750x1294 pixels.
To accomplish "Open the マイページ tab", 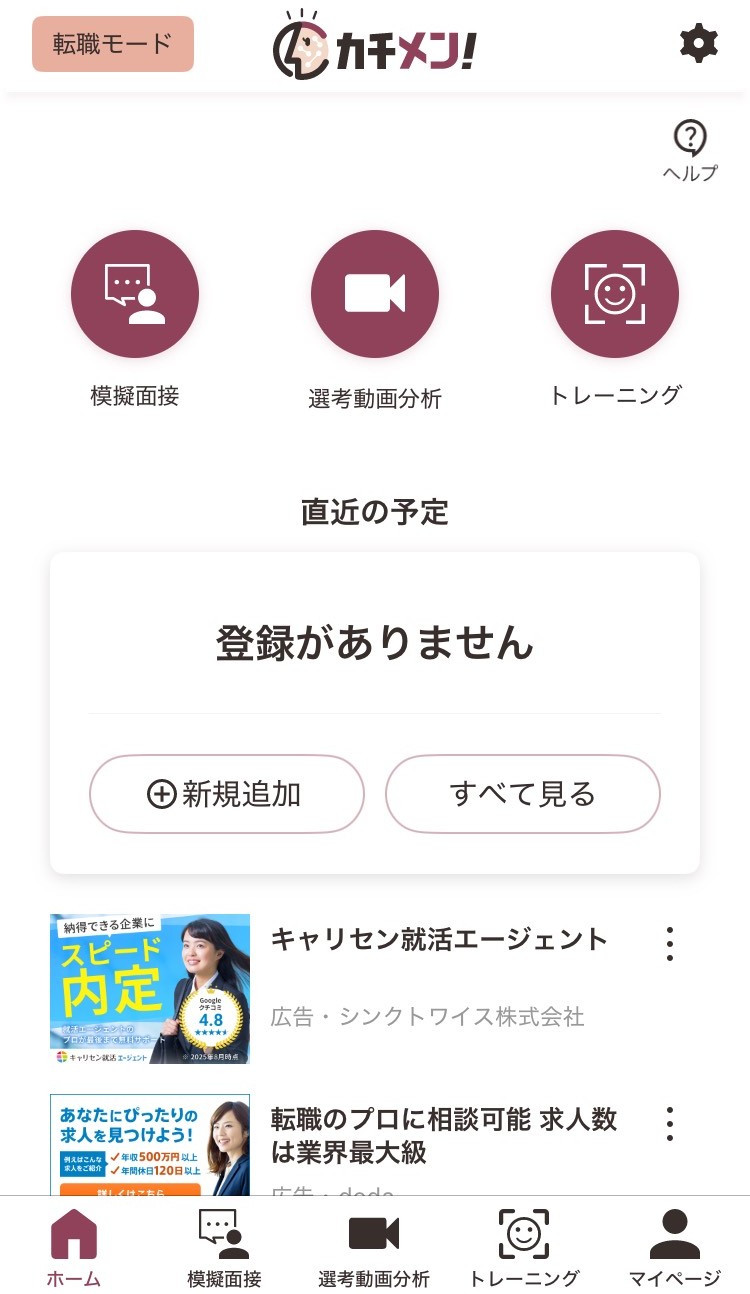I will pyautogui.click(x=674, y=1248).
